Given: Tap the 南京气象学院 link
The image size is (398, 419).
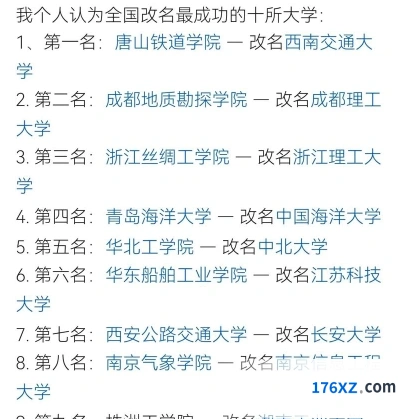Looking at the screenshot, I should 159,363.
